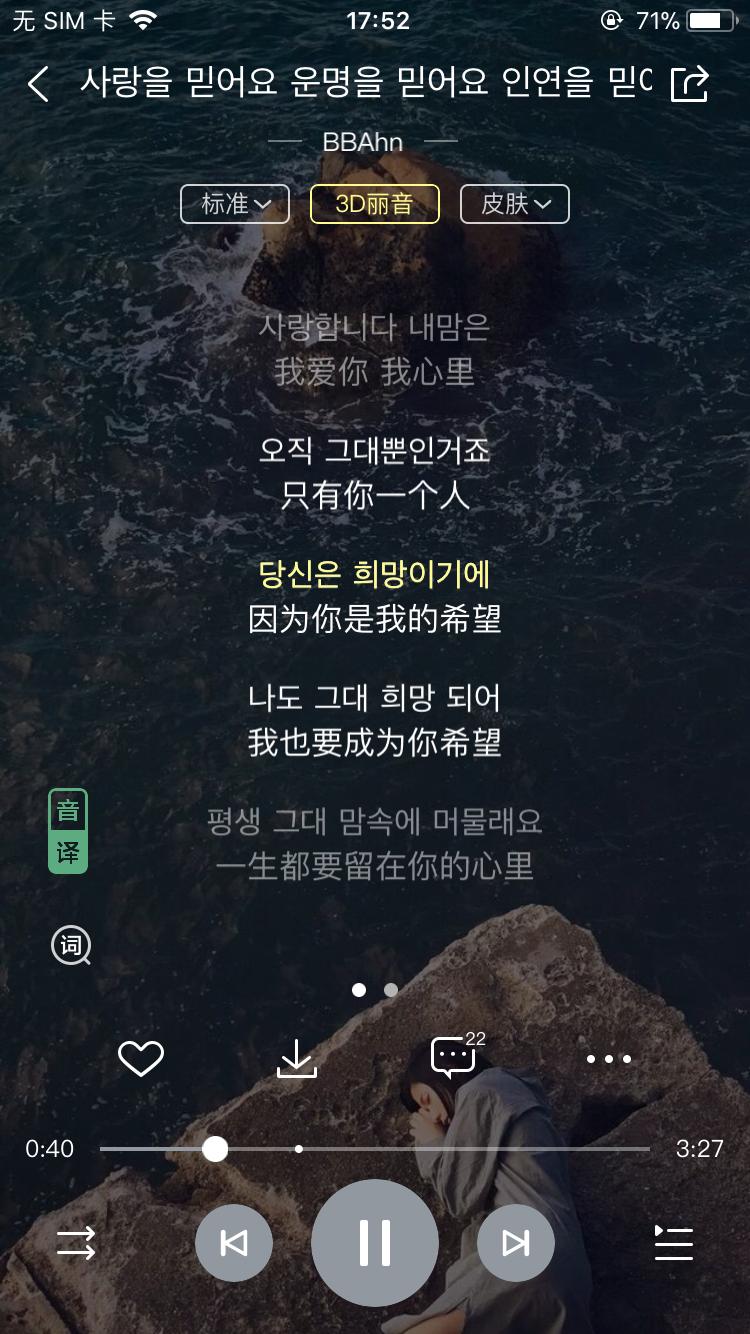Open the current playlist icon bottom right
Image resolution: width=750 pixels, height=1334 pixels.
pos(673,1243)
